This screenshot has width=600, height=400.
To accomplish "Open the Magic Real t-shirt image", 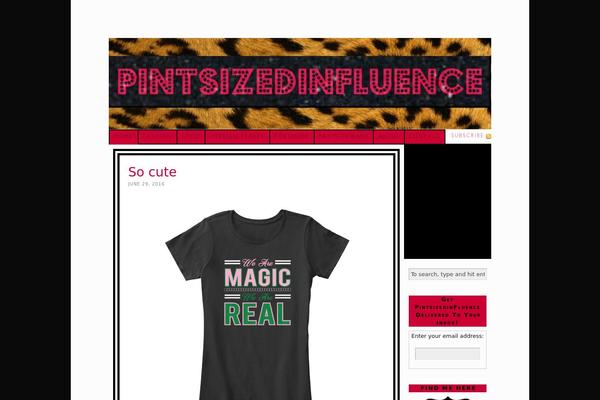I will point(257,290).
